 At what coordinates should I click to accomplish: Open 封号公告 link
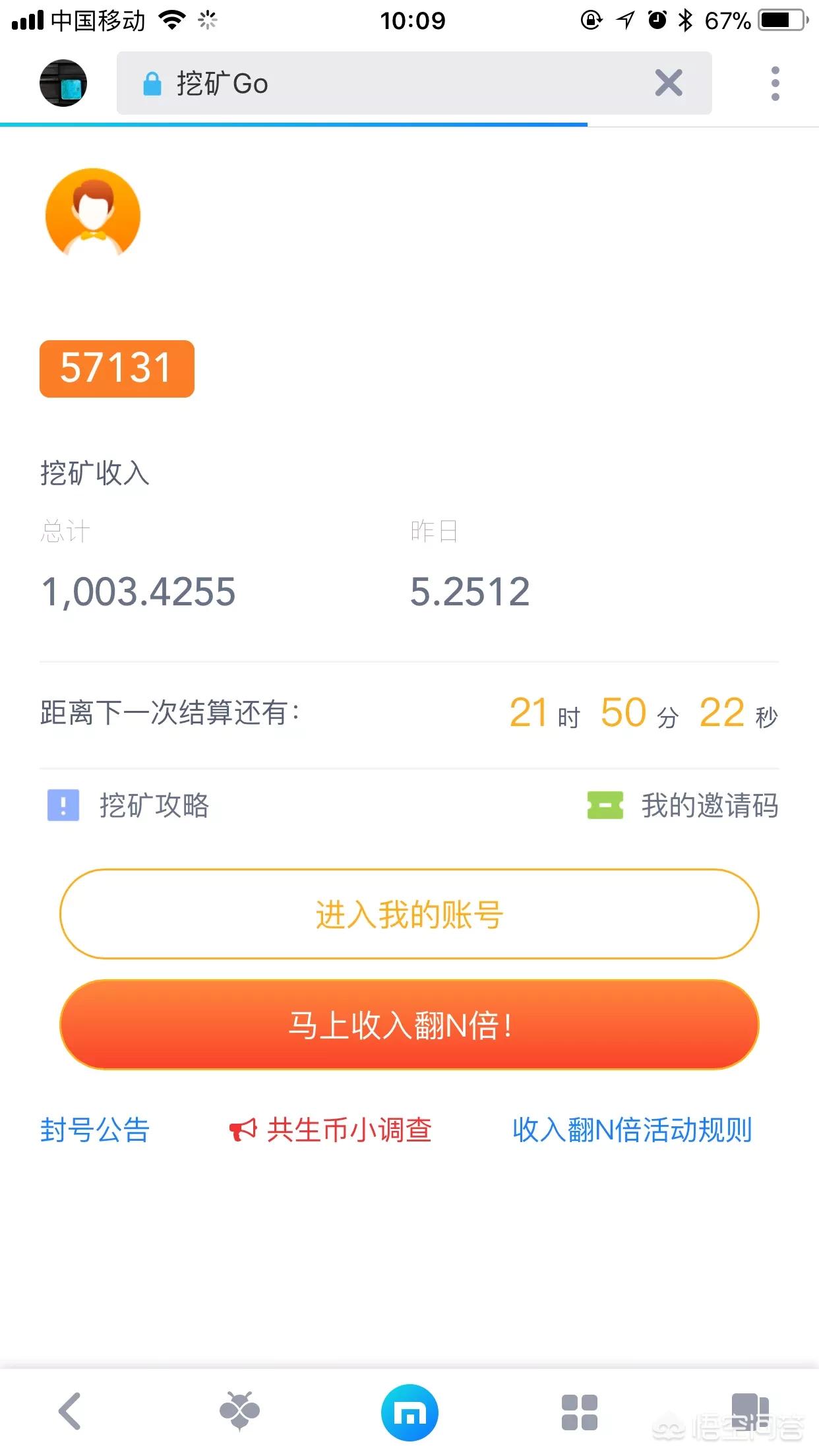(95, 1130)
